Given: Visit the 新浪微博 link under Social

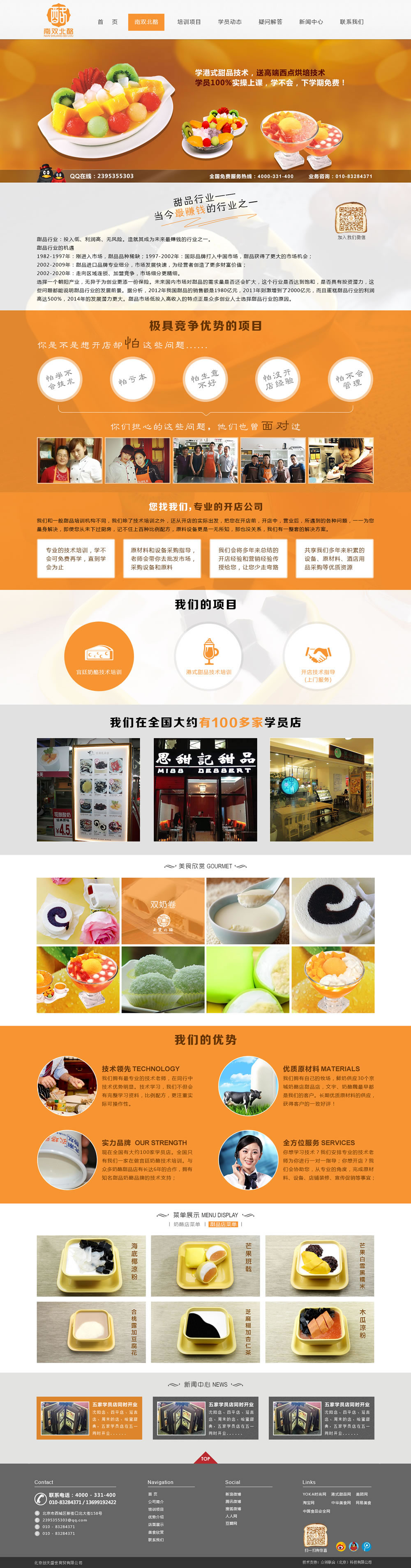Looking at the screenshot, I should pyautogui.click(x=233, y=1494).
